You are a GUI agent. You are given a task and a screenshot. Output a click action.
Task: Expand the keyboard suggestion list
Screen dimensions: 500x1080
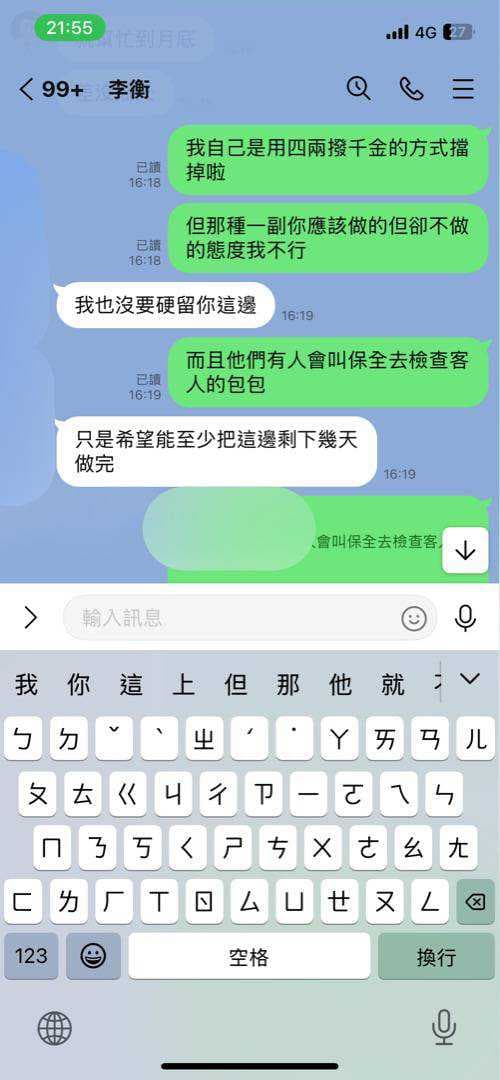[x=470, y=680]
